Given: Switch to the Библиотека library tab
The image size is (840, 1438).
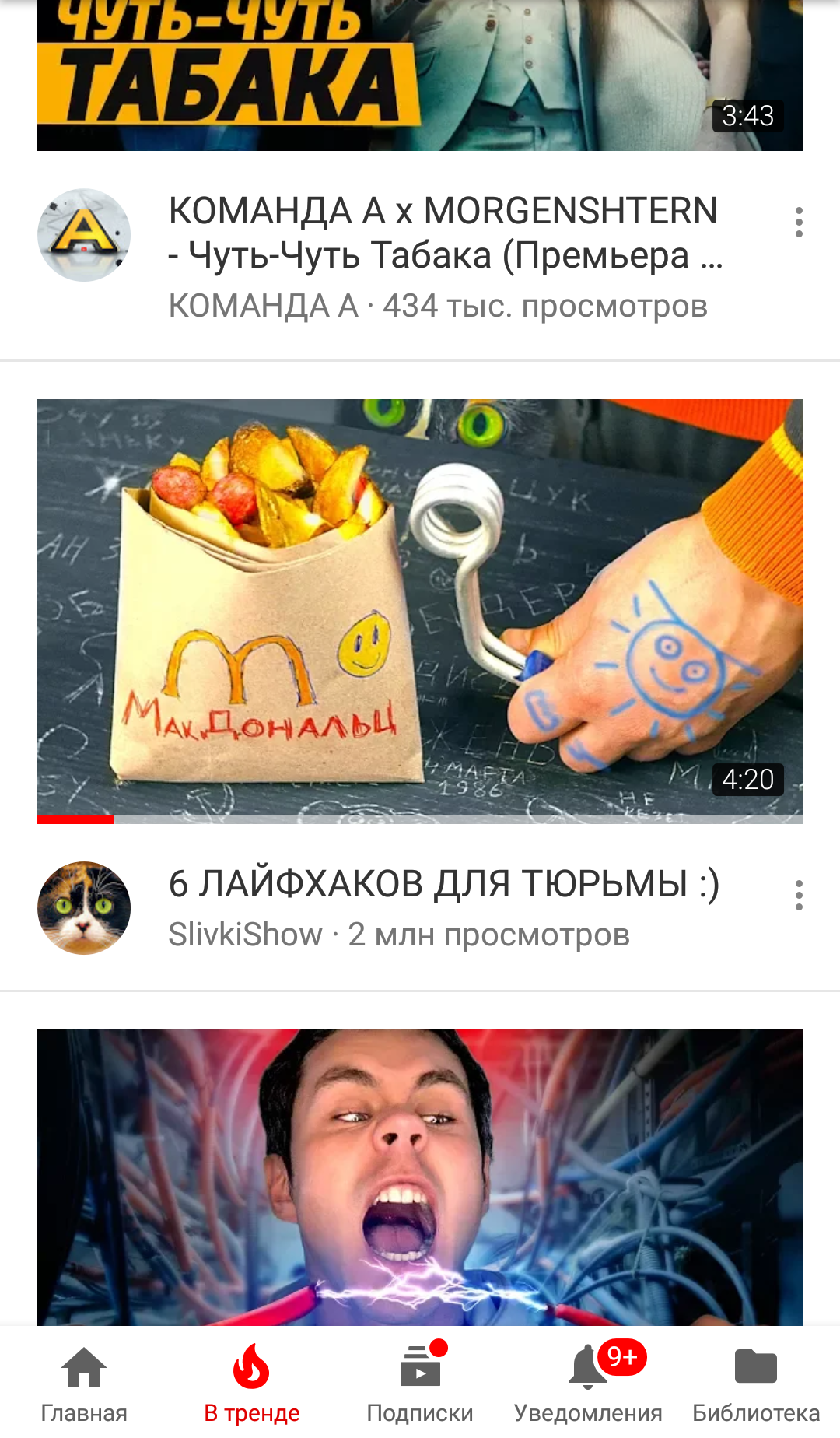Looking at the screenshot, I should [x=756, y=1385].
